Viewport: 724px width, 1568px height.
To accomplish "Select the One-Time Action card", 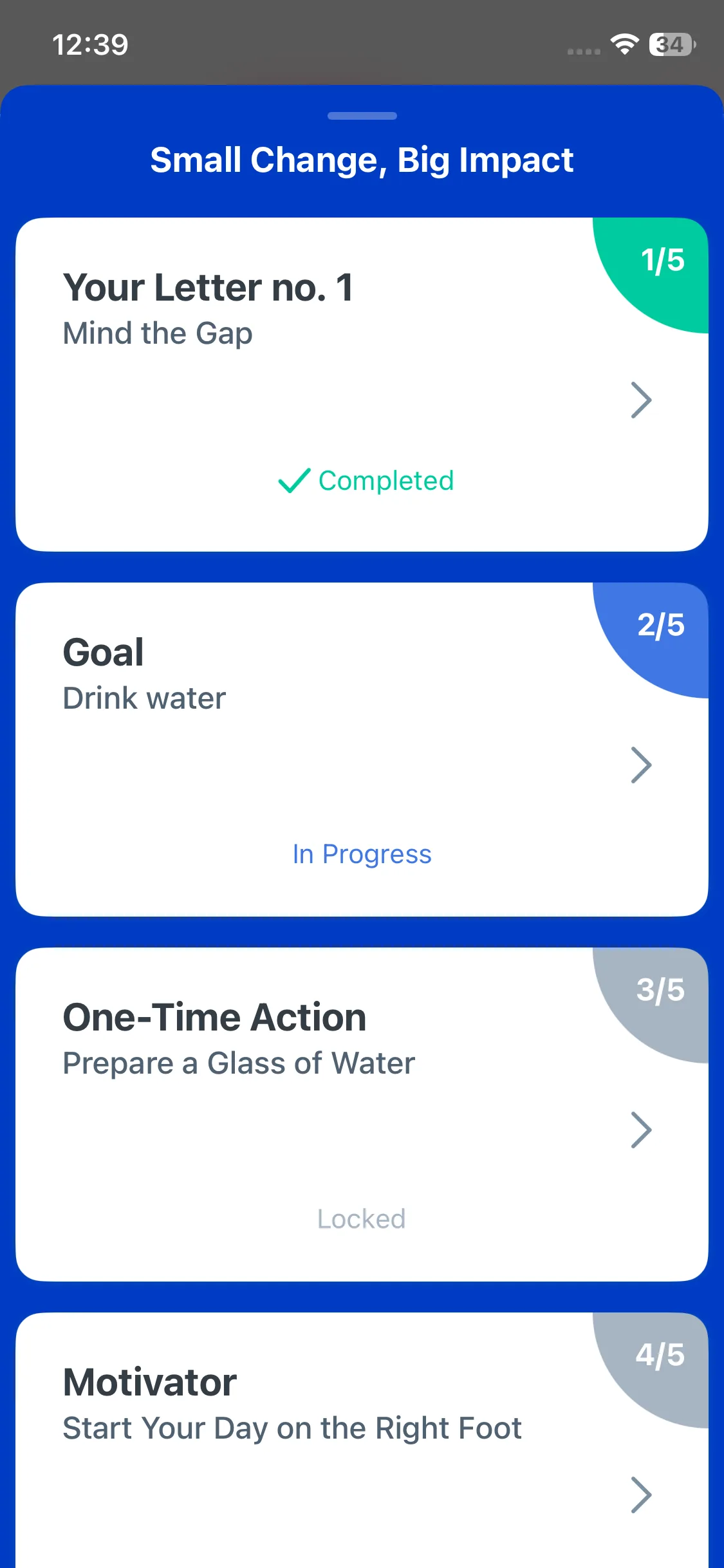I will click(x=362, y=1114).
